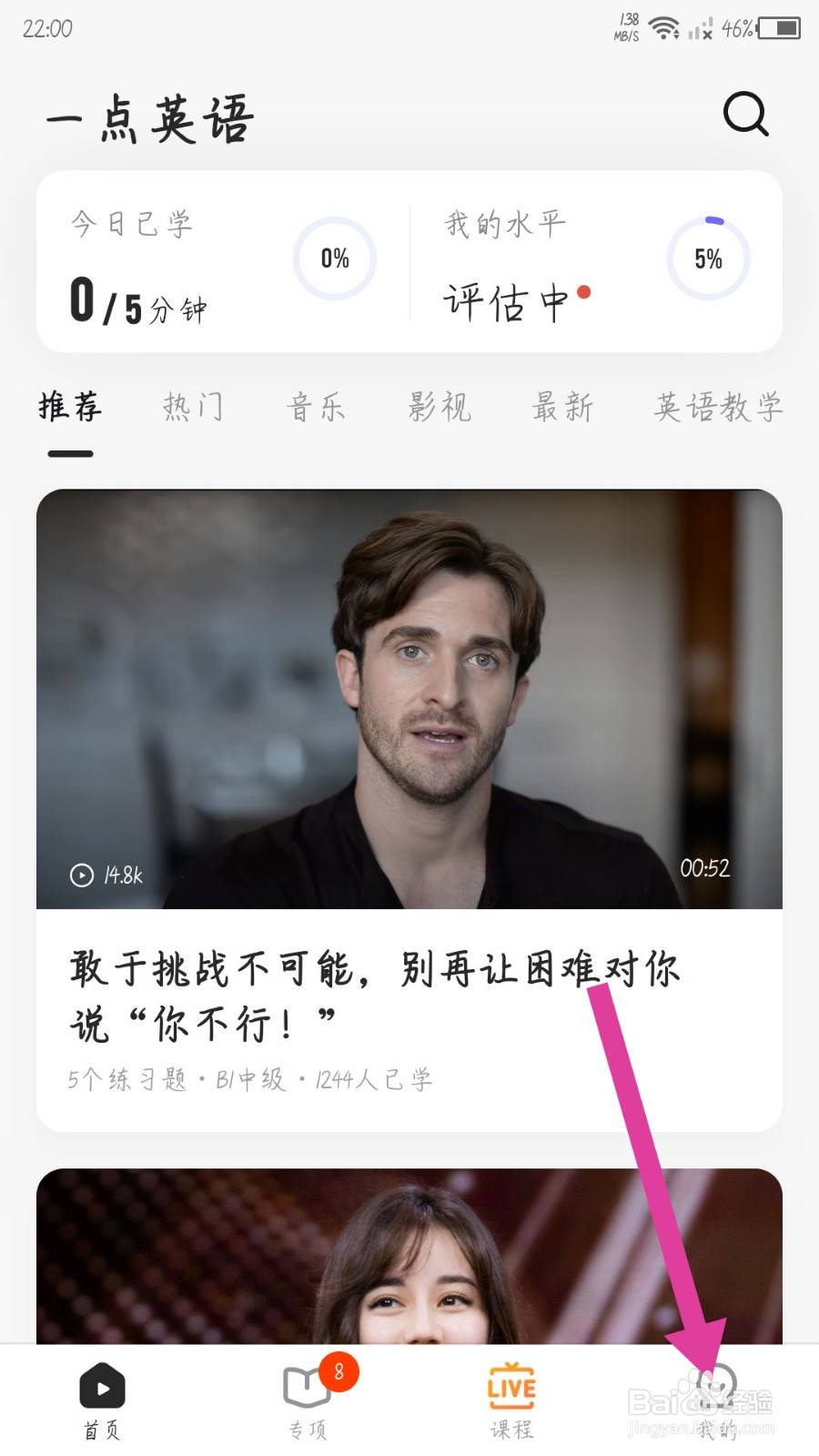Open the 我的 profile icon

coord(714,1388)
